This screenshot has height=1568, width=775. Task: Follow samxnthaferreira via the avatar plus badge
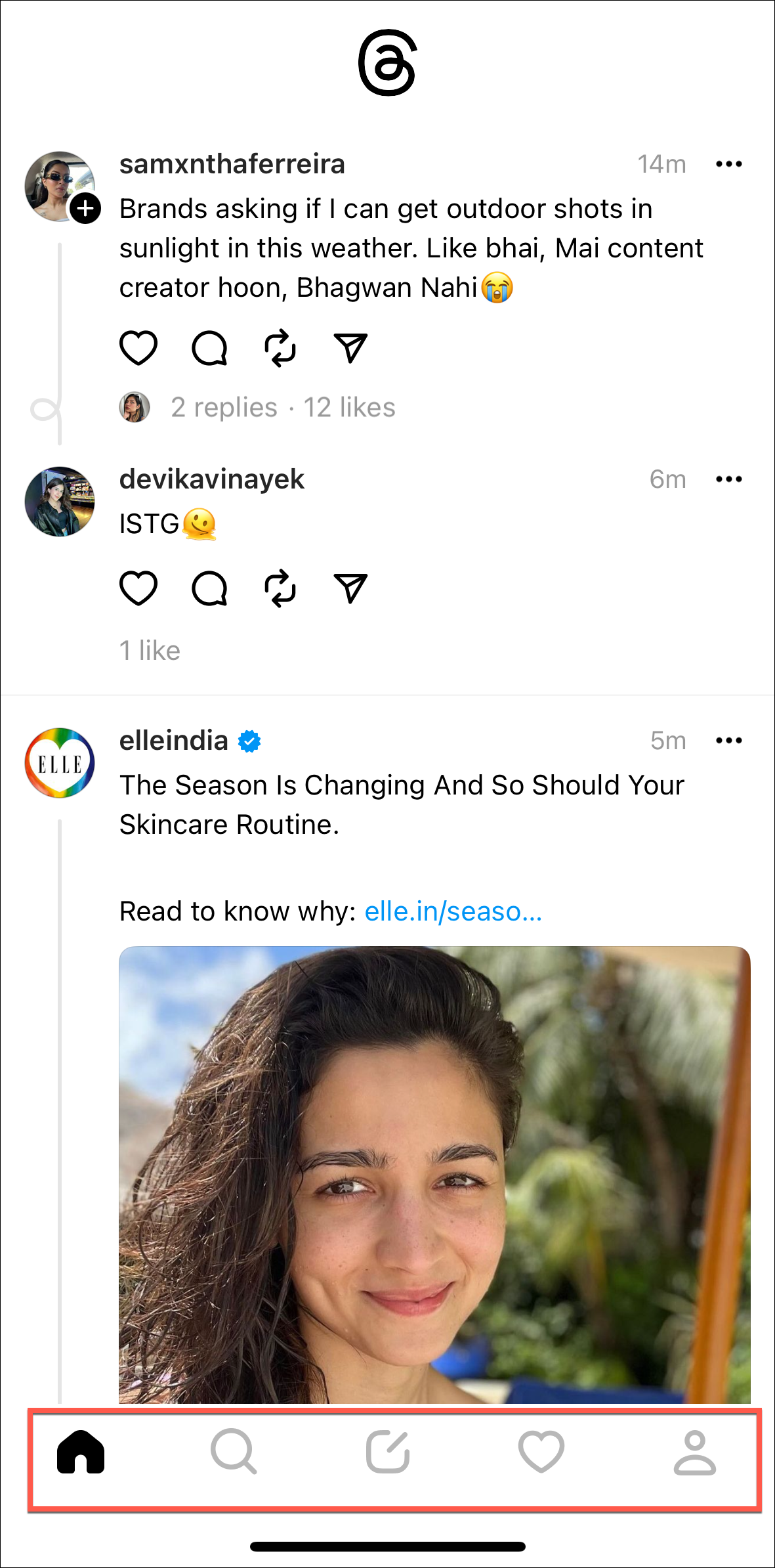[x=85, y=209]
